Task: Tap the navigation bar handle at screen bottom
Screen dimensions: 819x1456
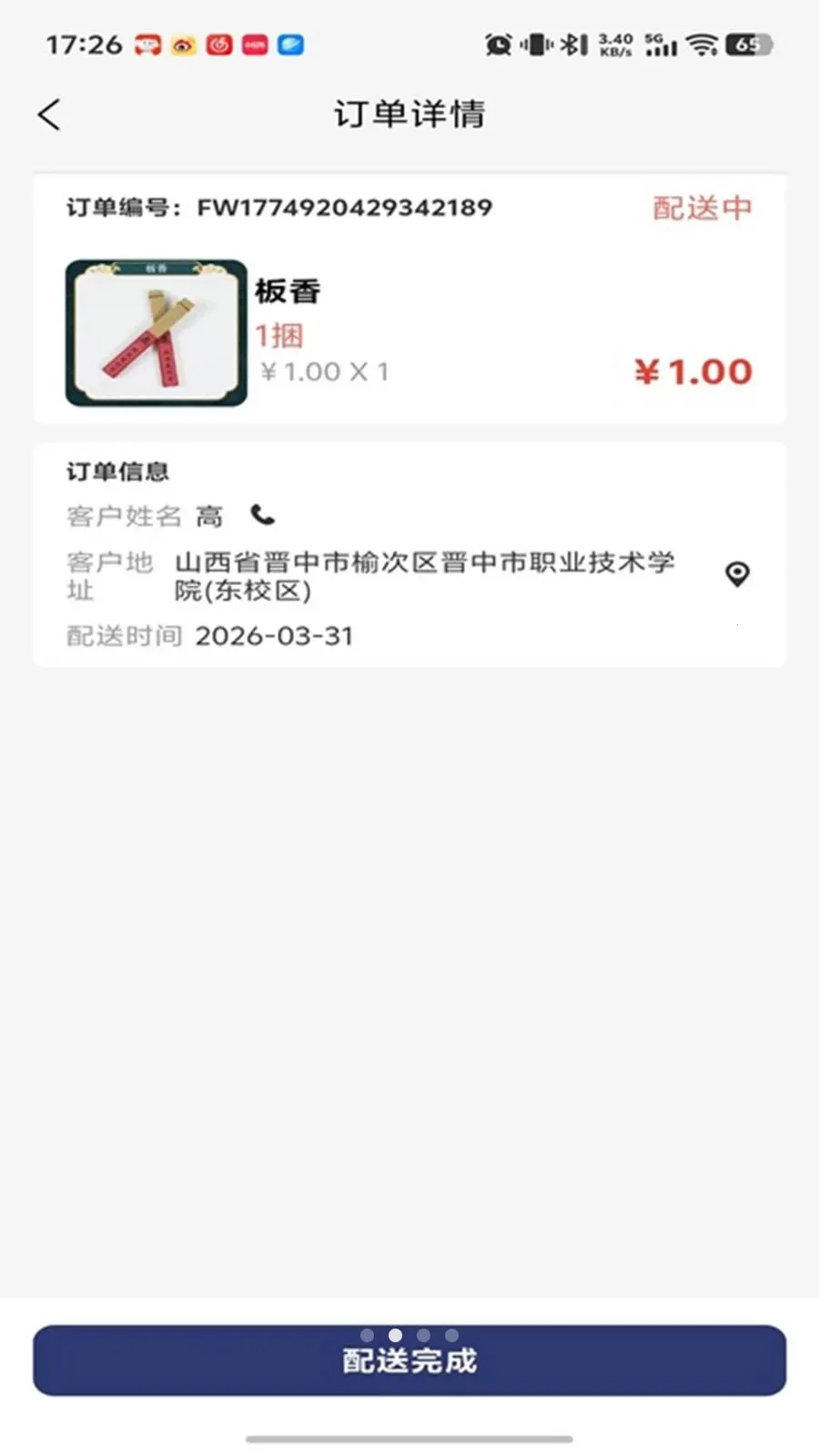Action: 409,1441
